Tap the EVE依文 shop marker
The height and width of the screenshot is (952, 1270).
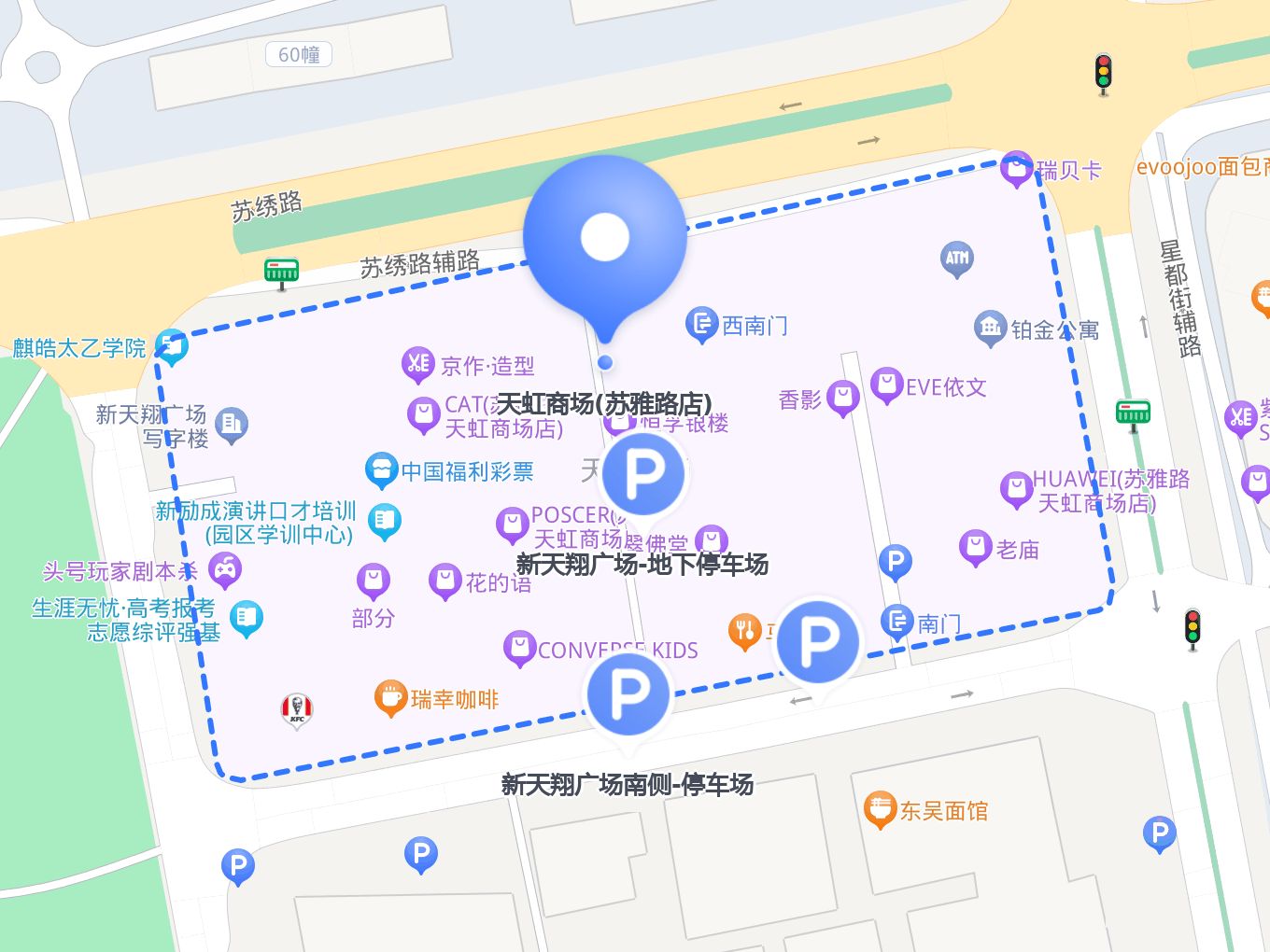886,385
